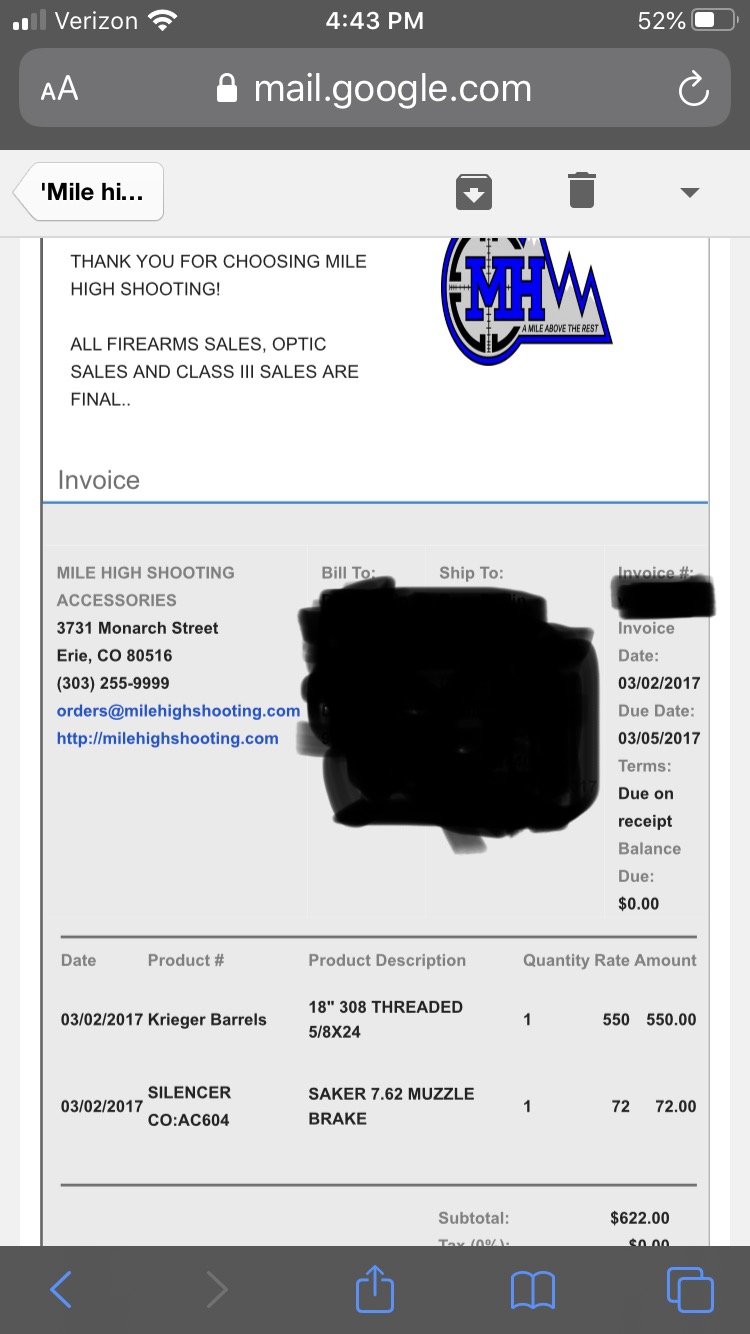Delete this email with the trash icon

(582, 190)
